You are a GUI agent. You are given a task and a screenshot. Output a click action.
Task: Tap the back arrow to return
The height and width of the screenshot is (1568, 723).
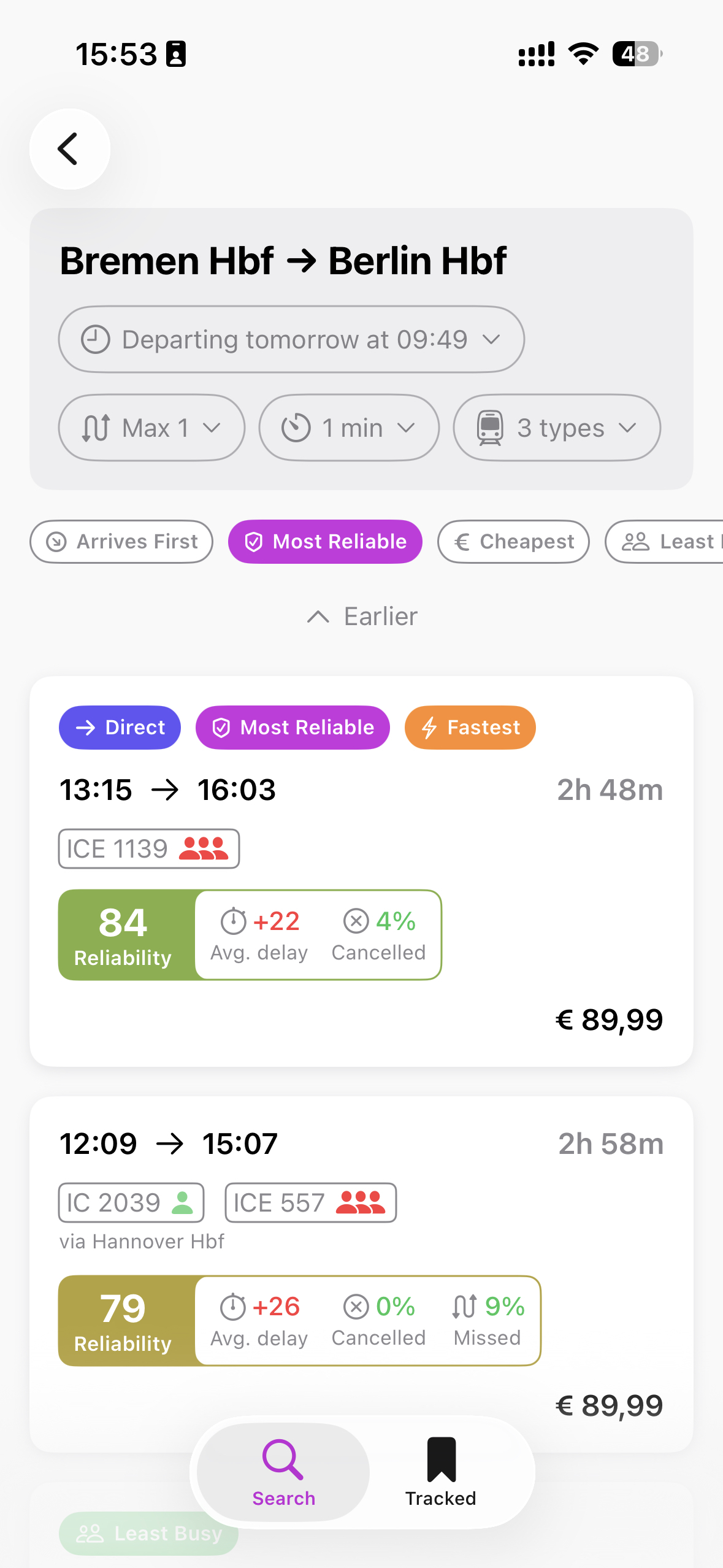coord(69,149)
